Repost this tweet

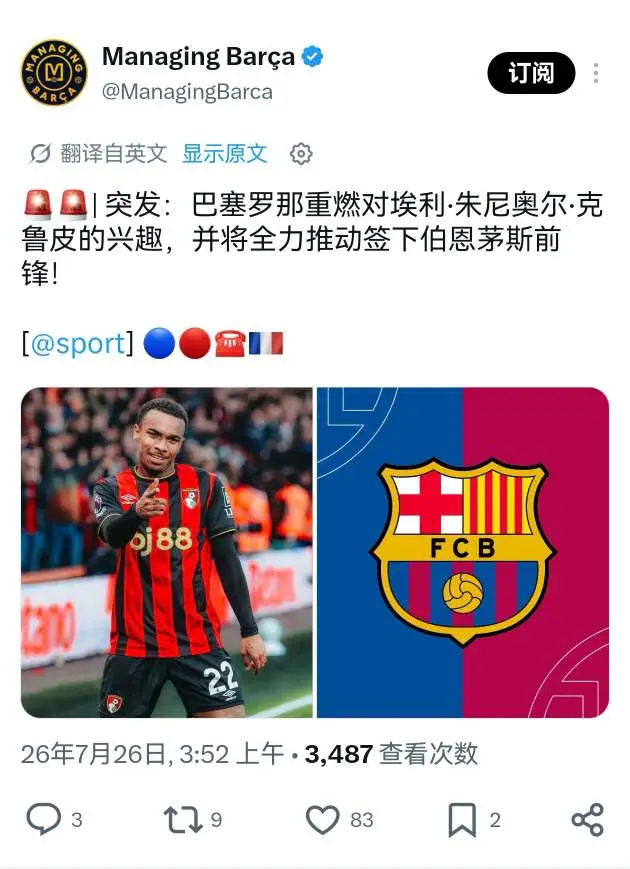183,820
